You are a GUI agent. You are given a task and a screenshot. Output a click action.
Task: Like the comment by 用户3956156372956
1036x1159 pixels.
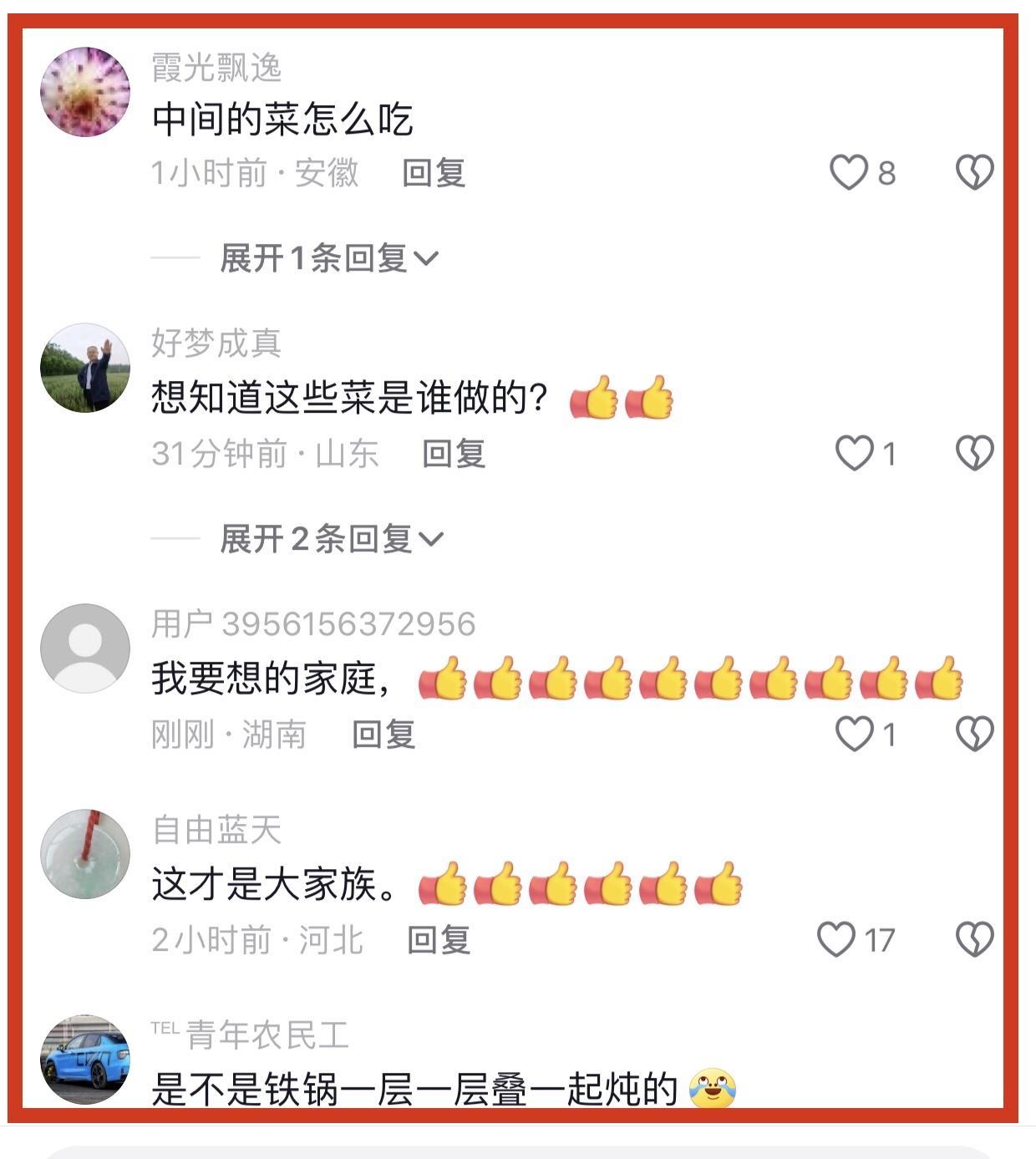pyautogui.click(x=855, y=735)
